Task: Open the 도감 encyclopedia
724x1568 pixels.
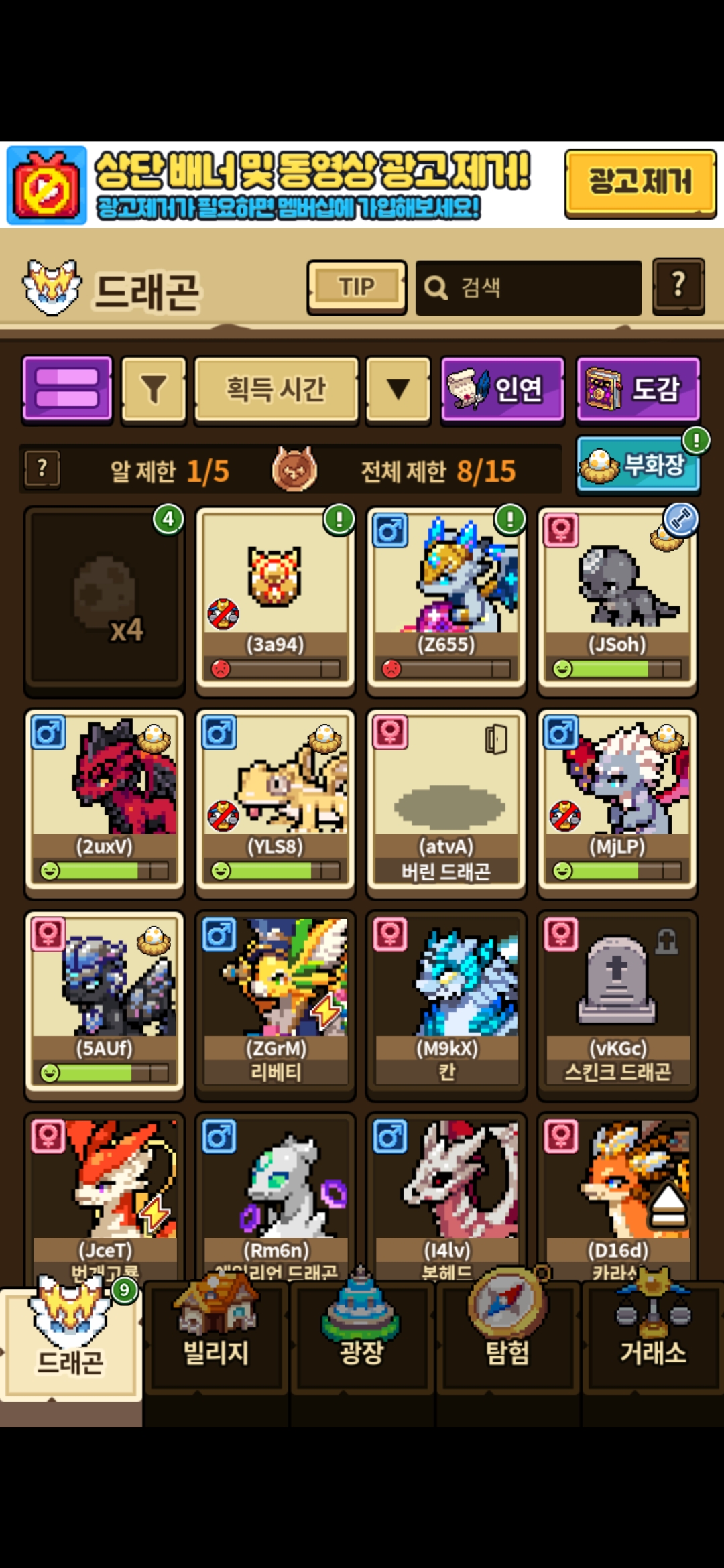Action: coord(638,389)
